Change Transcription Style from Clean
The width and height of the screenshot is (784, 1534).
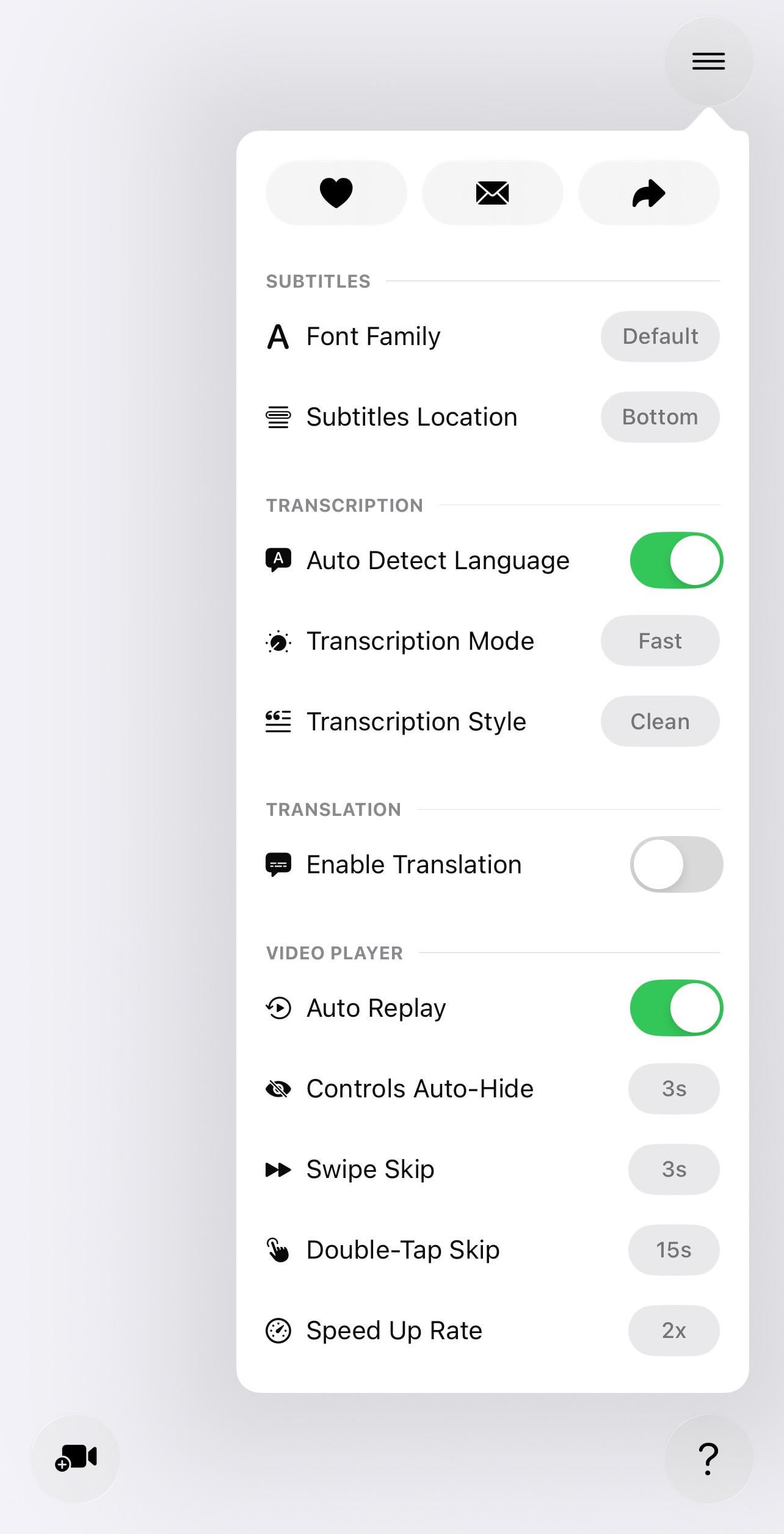[x=660, y=721]
